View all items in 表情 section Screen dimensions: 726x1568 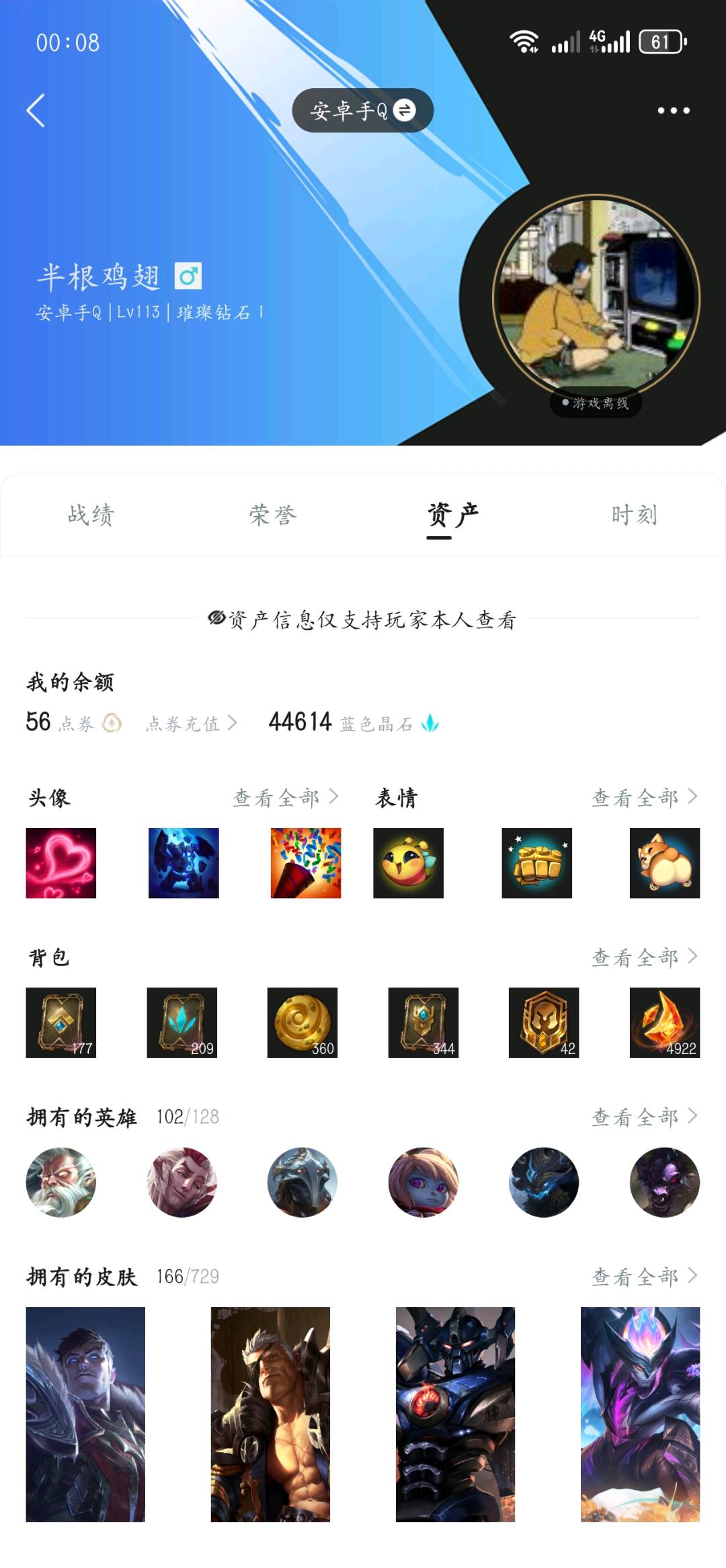[x=645, y=798]
